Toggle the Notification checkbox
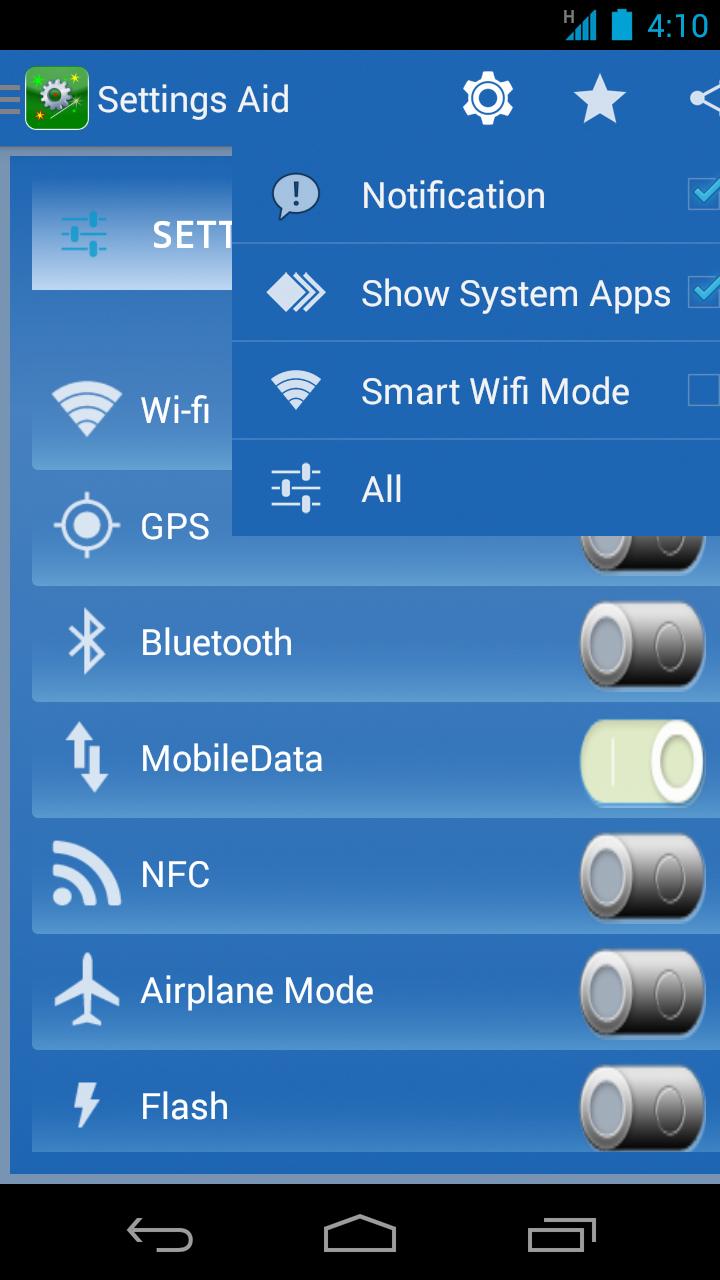Screen dimensions: 720x1280 pyautogui.click(x=704, y=194)
